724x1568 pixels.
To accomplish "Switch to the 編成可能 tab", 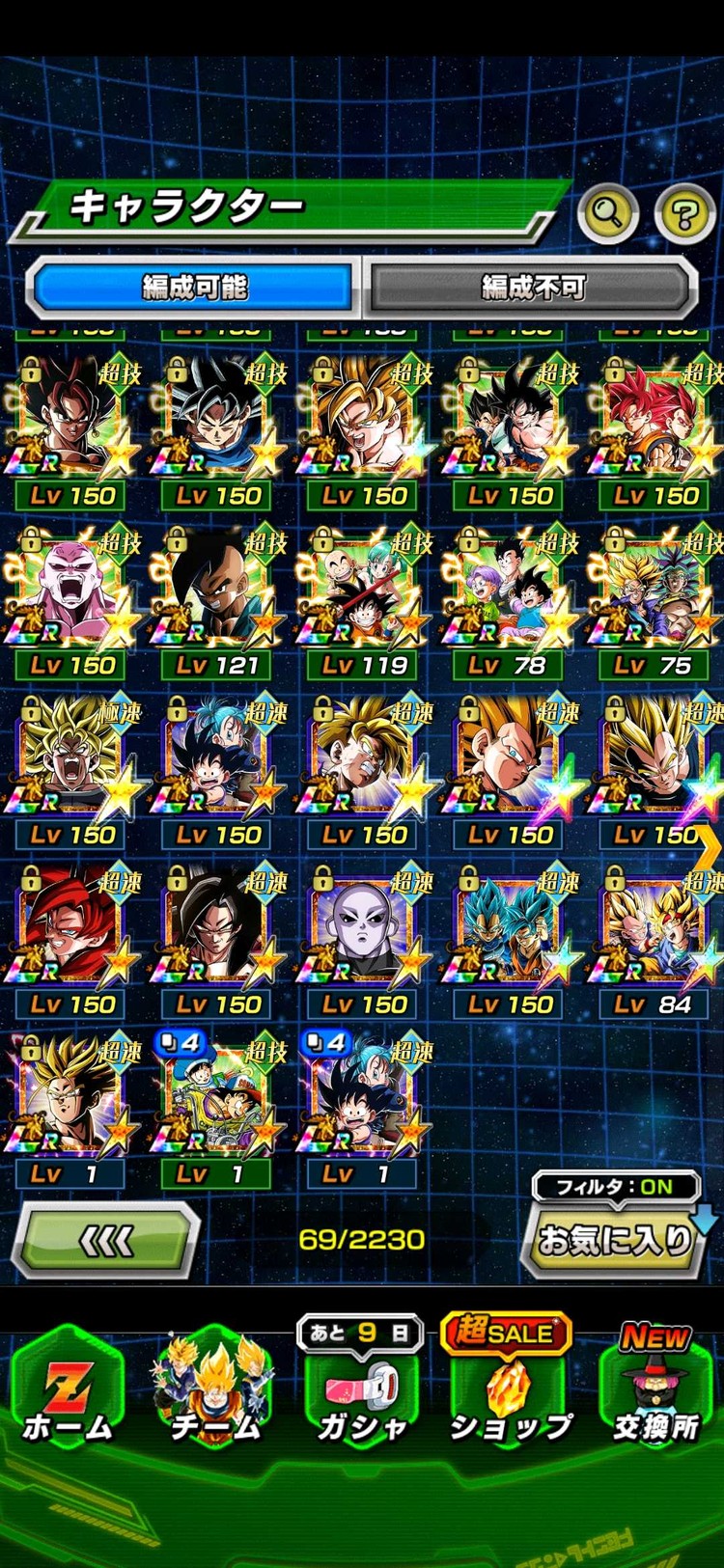I will click(194, 287).
